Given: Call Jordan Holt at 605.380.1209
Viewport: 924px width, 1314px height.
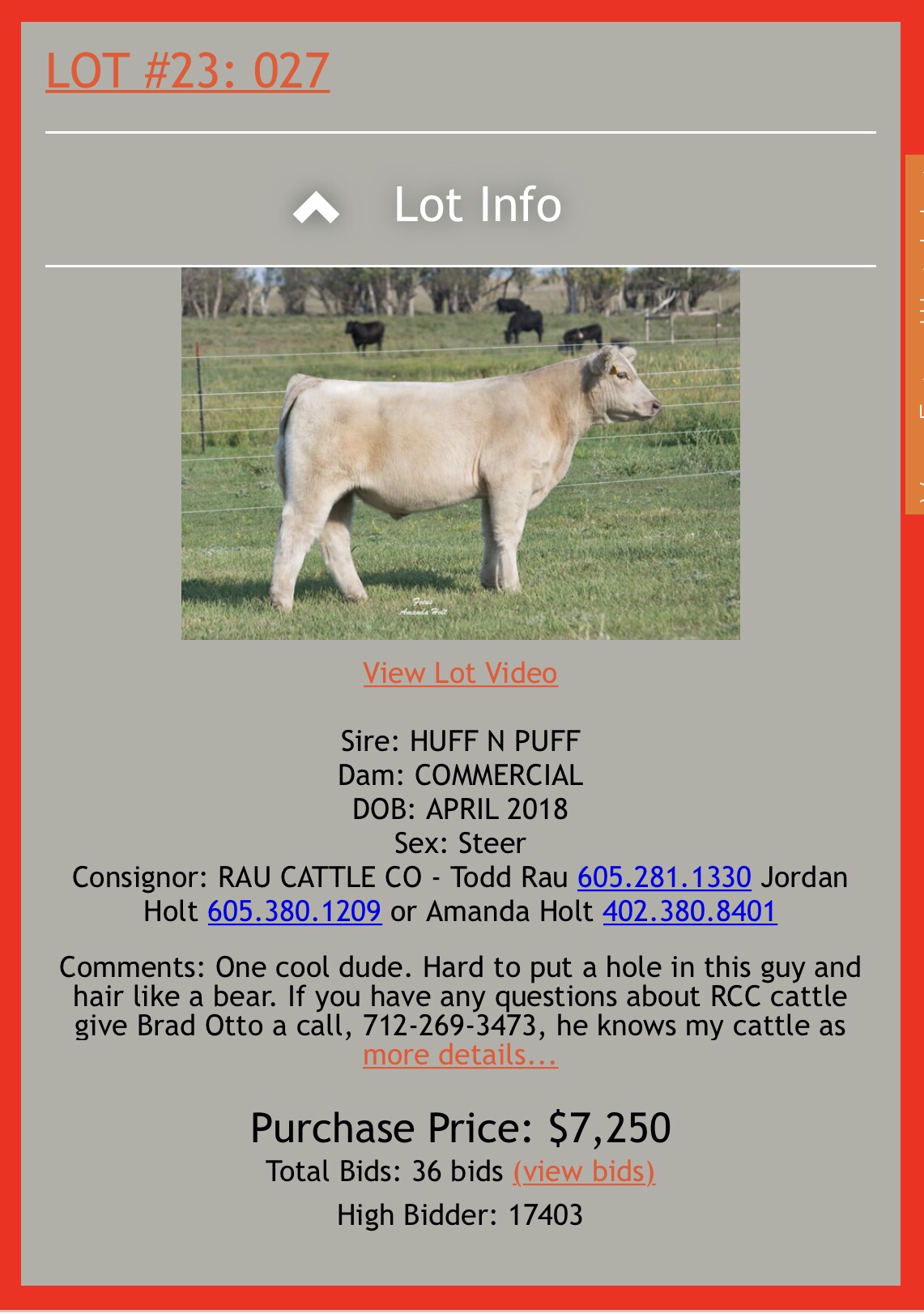Looking at the screenshot, I should coord(294,911).
